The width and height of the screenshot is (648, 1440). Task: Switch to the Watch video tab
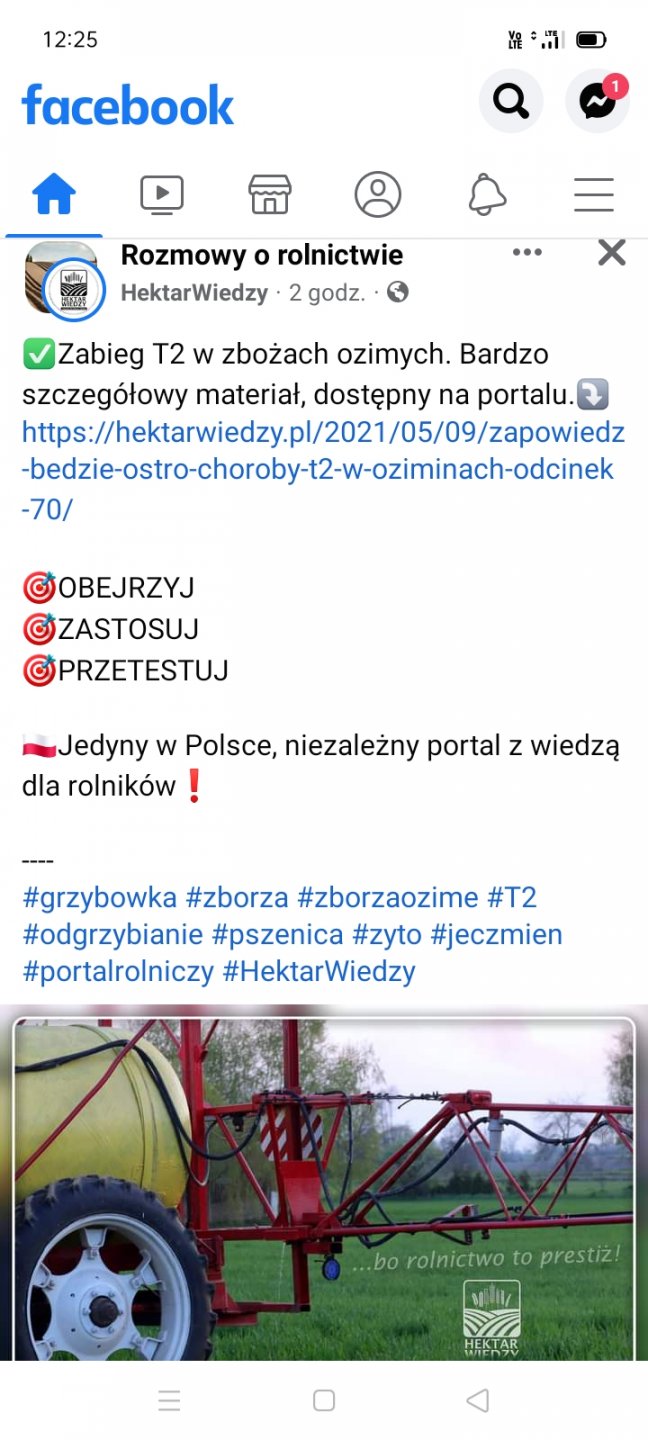point(162,194)
